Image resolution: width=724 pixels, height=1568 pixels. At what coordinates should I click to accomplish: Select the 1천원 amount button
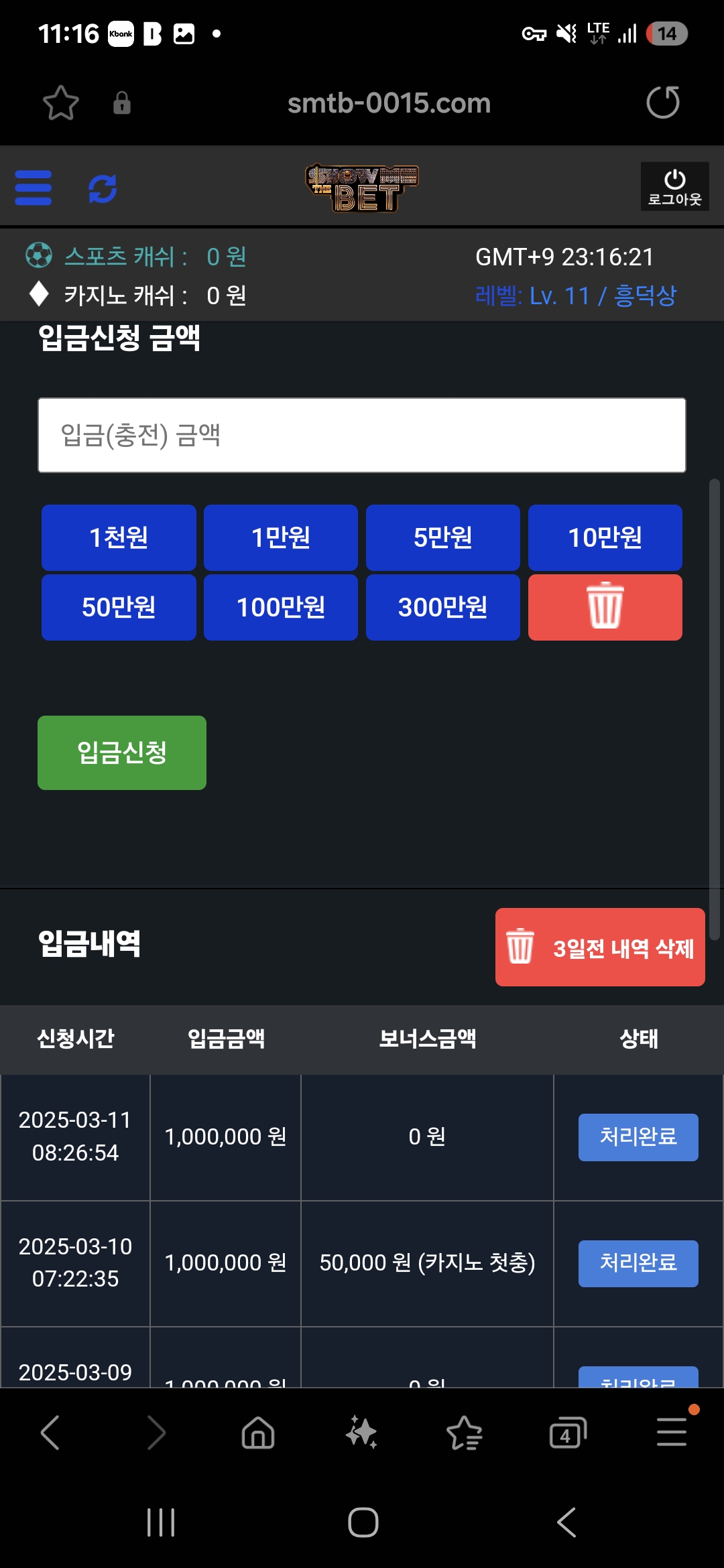tap(119, 537)
